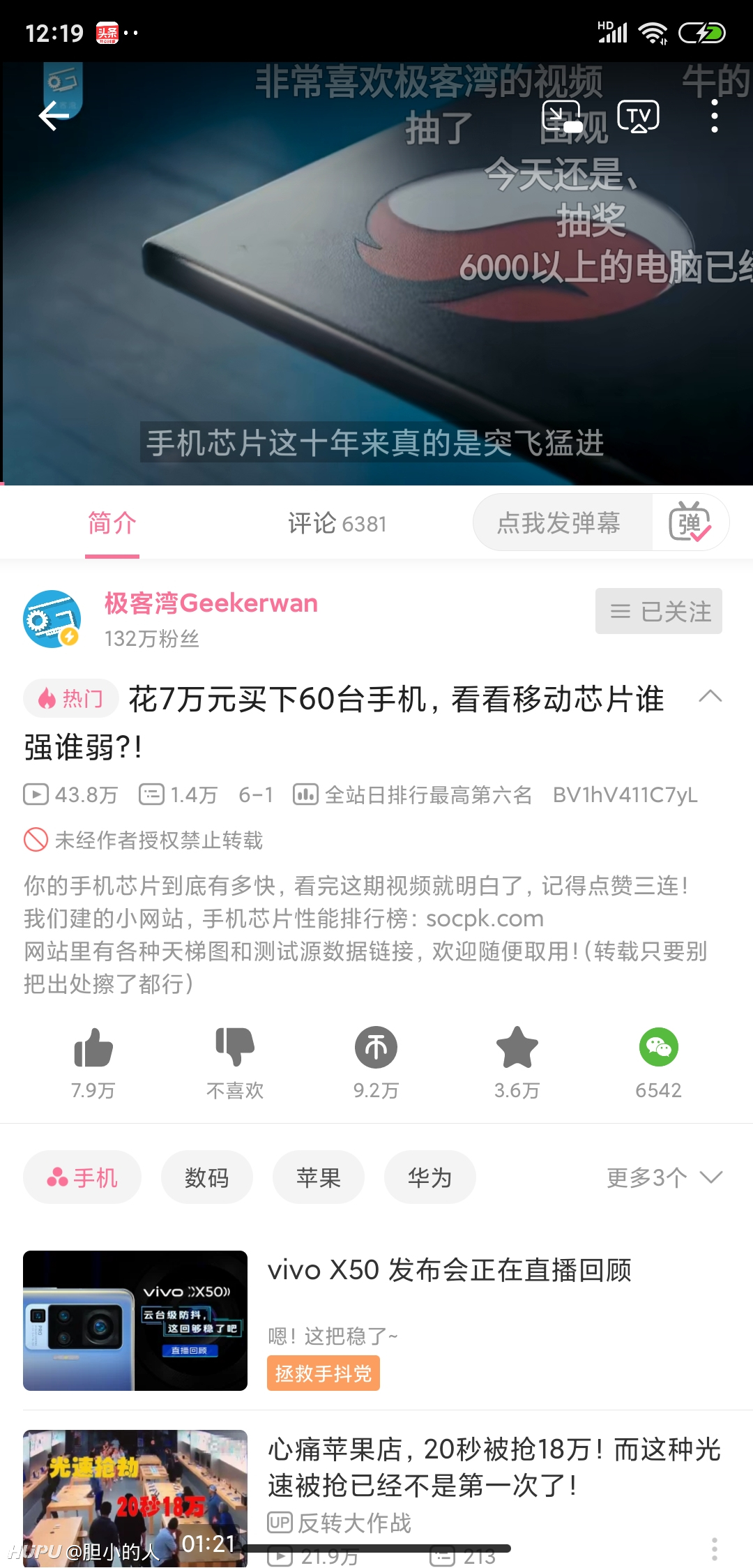Image resolution: width=753 pixels, height=1568 pixels.
Task: Open 极客湾Geekerwan profile
Action: point(211,603)
